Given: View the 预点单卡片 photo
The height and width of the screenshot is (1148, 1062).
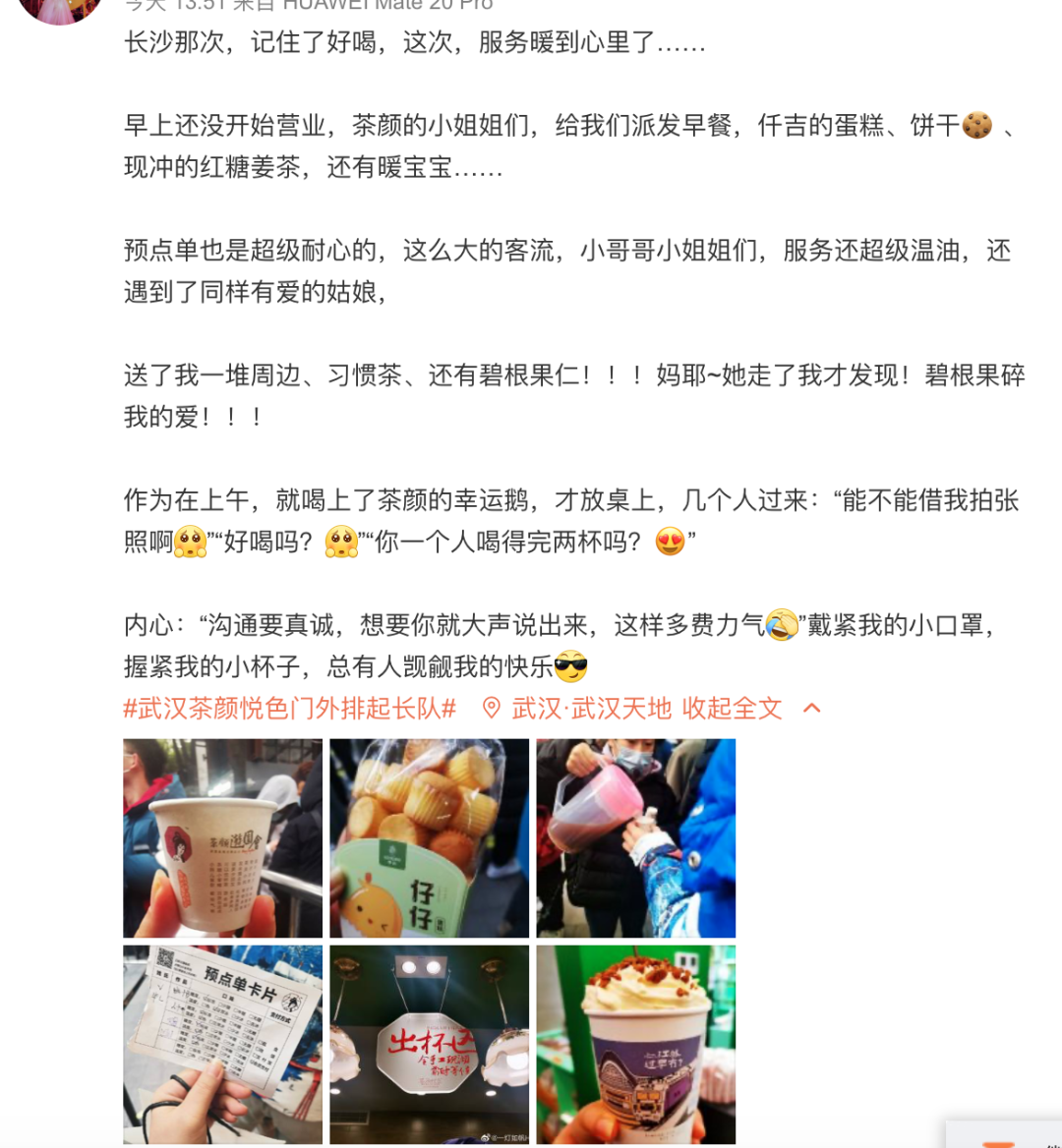Looking at the screenshot, I should (x=222, y=1044).
